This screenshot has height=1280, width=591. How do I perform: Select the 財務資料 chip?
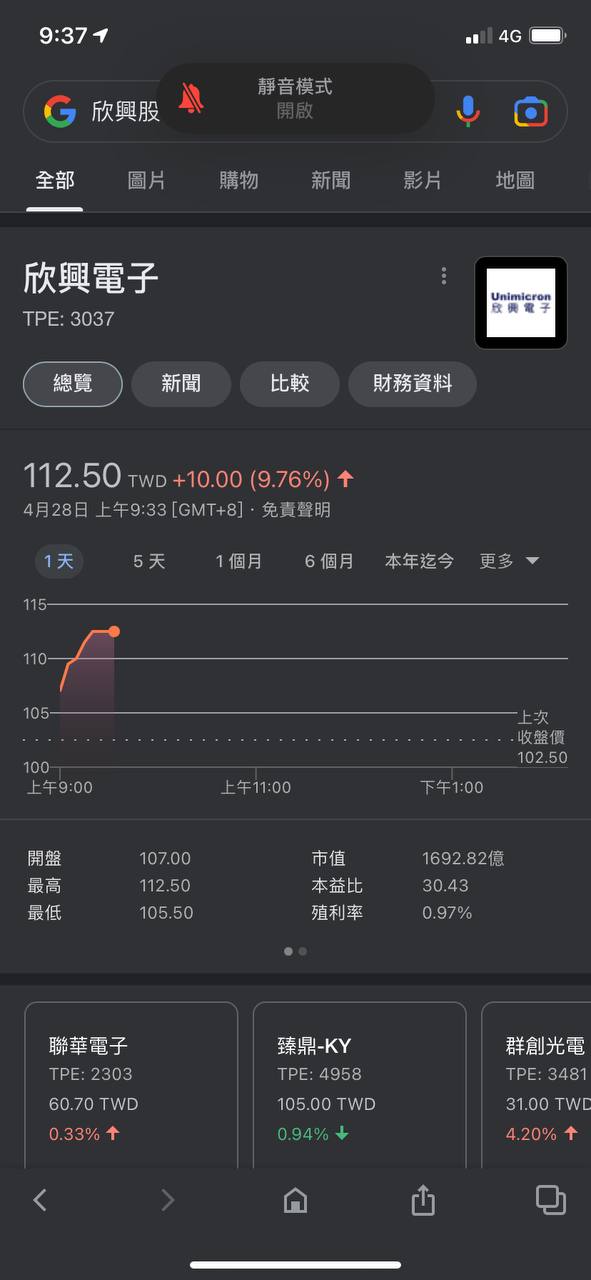click(x=412, y=384)
